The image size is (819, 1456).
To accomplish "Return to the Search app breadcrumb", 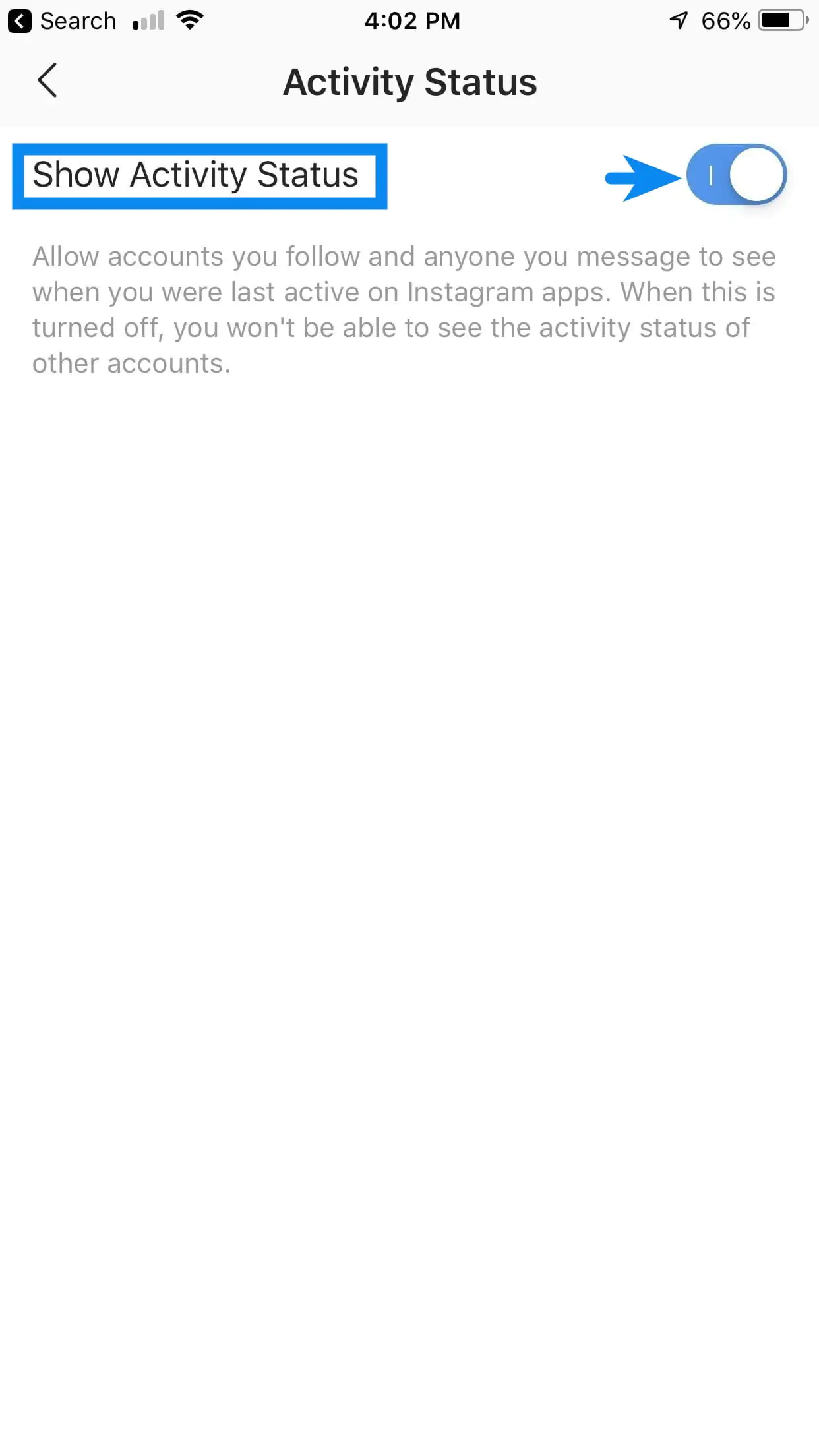I will tap(63, 21).
